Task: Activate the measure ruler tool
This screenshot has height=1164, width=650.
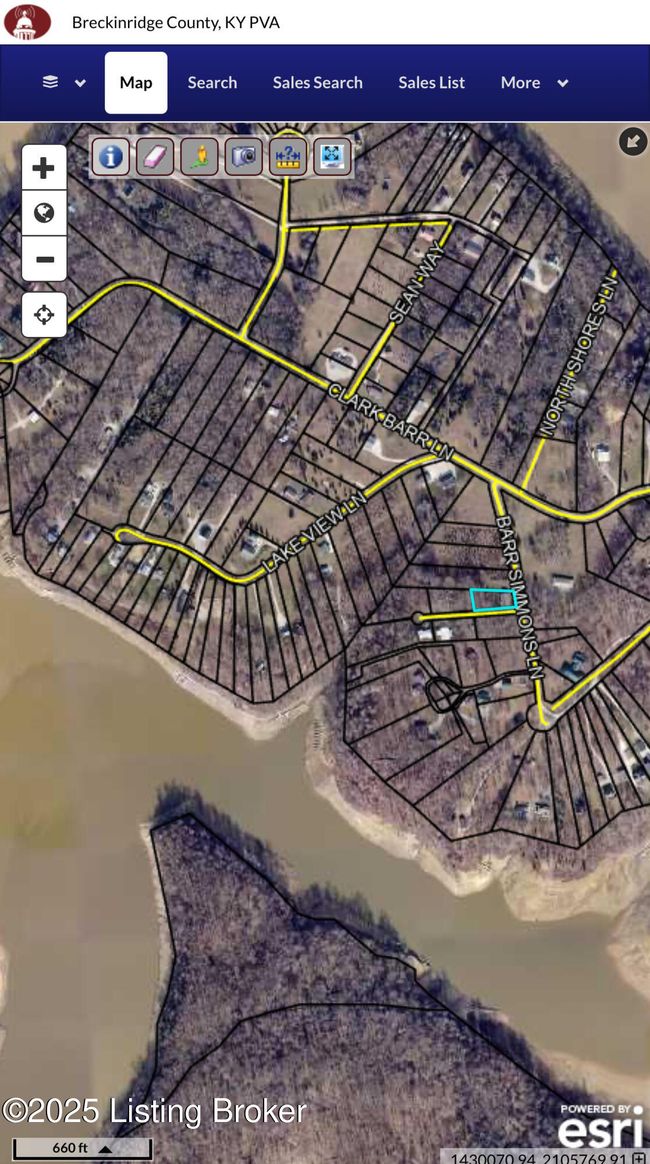Action: tap(288, 157)
